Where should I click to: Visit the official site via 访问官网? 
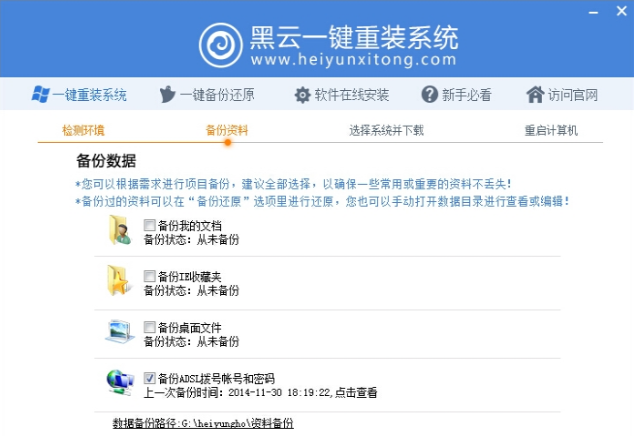pos(562,95)
